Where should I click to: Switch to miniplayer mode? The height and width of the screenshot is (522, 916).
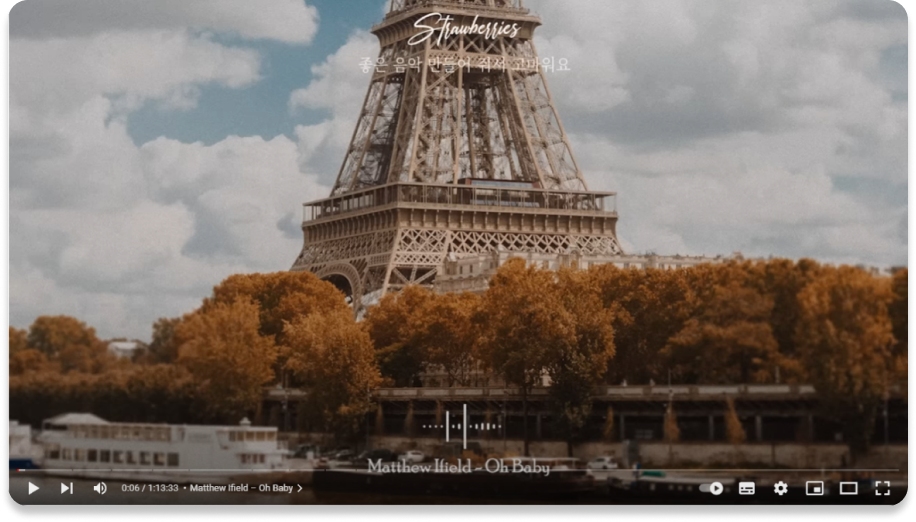(x=815, y=488)
